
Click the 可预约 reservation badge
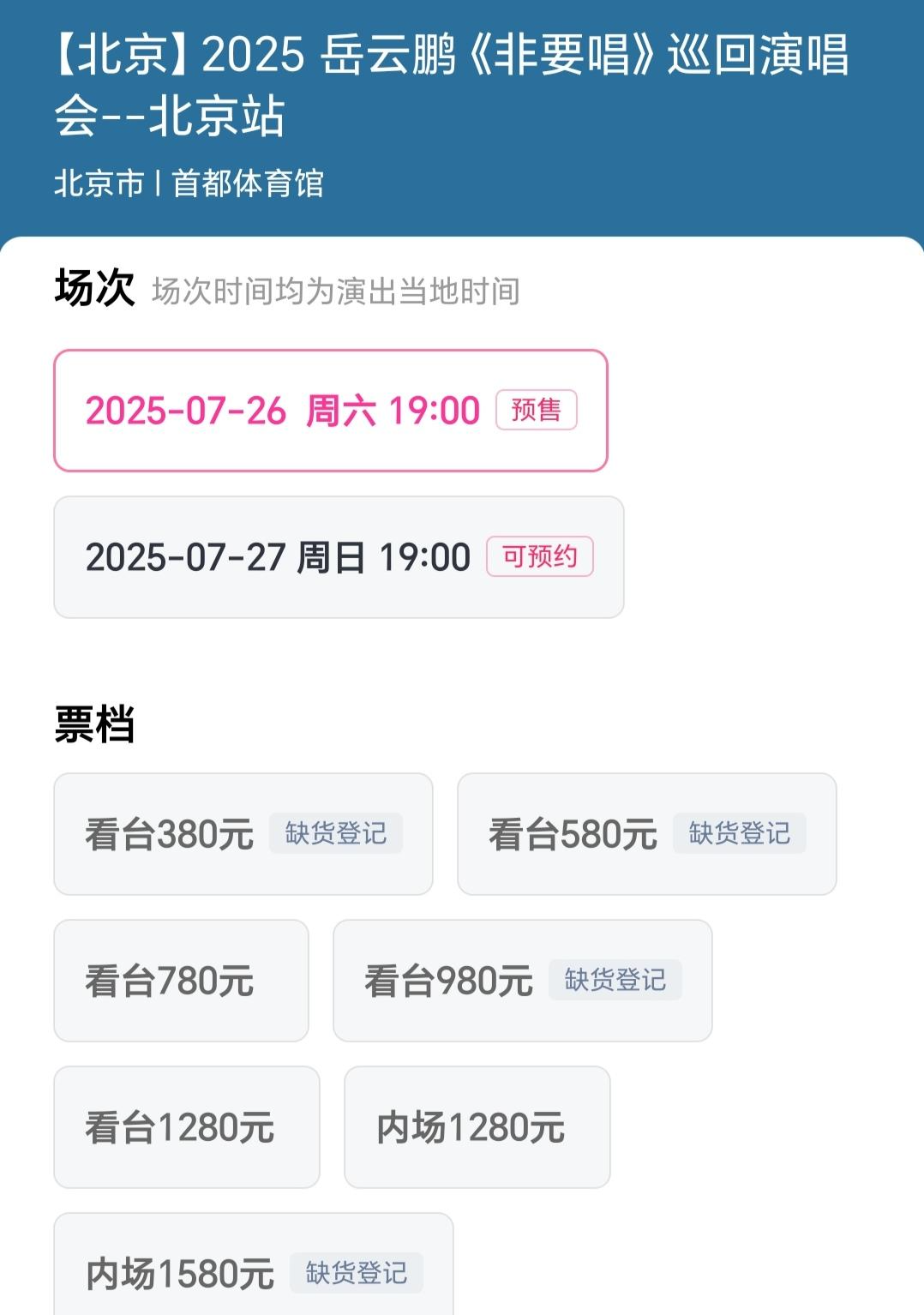539,555
